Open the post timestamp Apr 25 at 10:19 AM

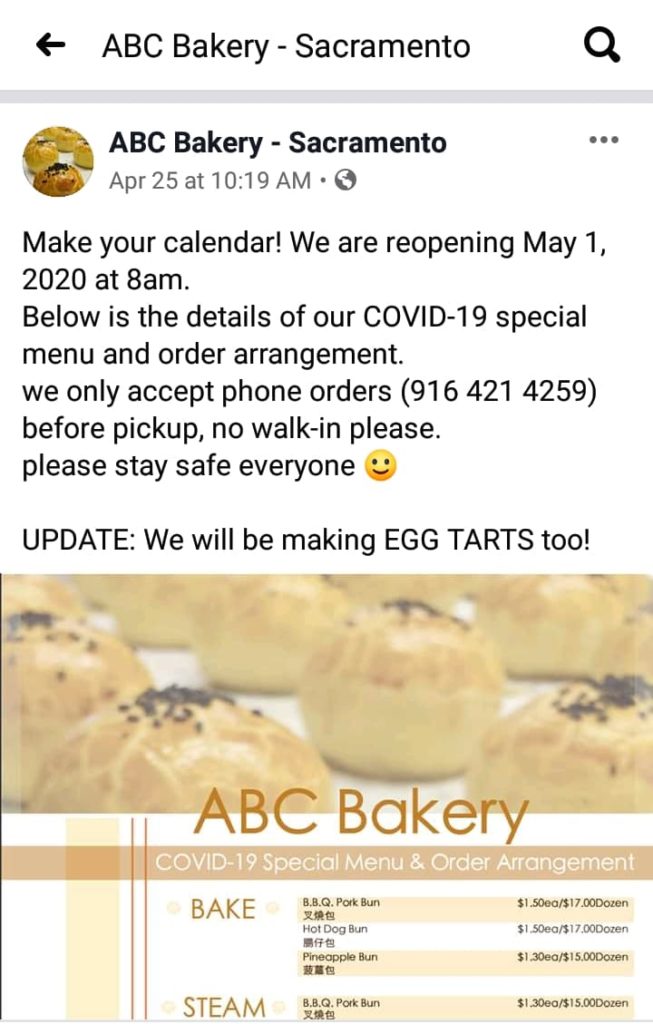tap(210, 181)
